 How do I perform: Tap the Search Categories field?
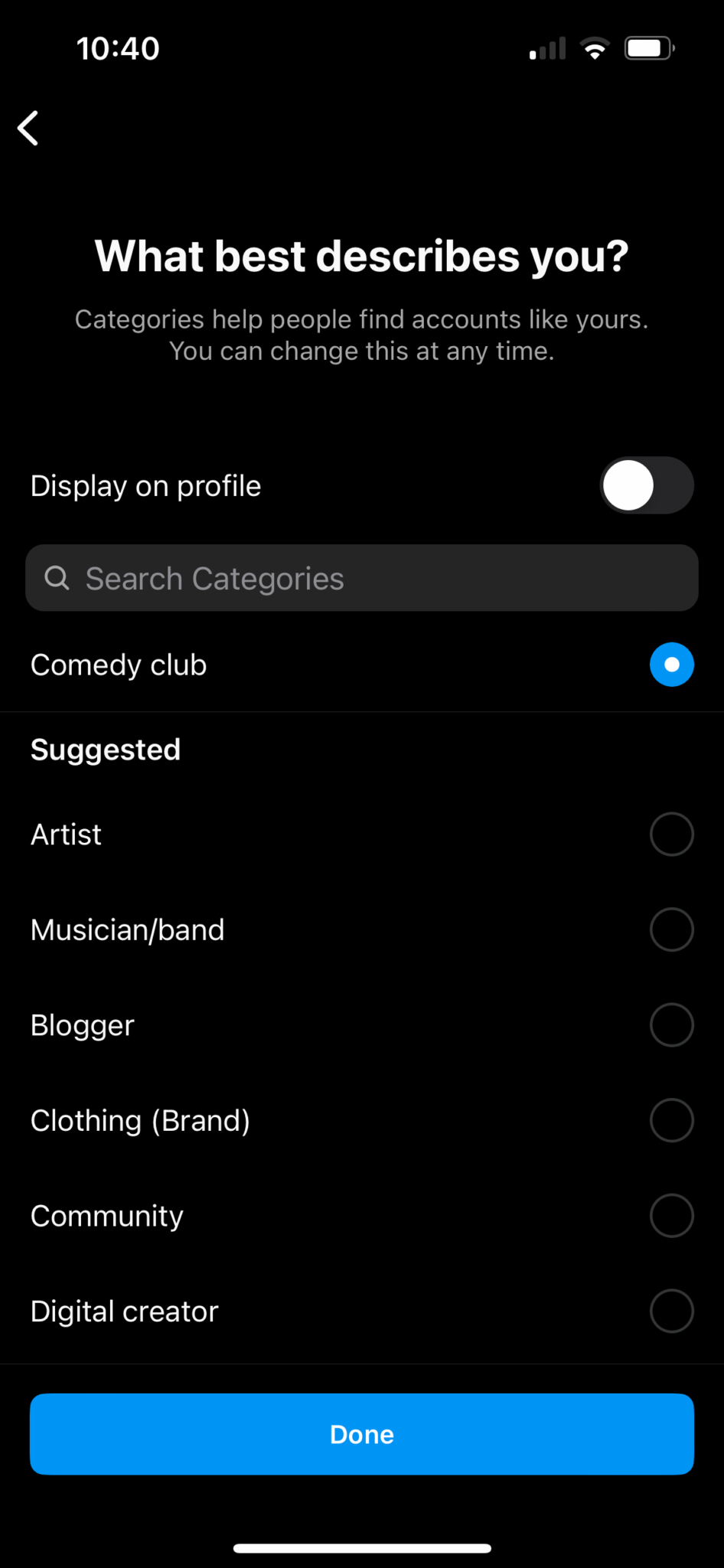coord(361,578)
